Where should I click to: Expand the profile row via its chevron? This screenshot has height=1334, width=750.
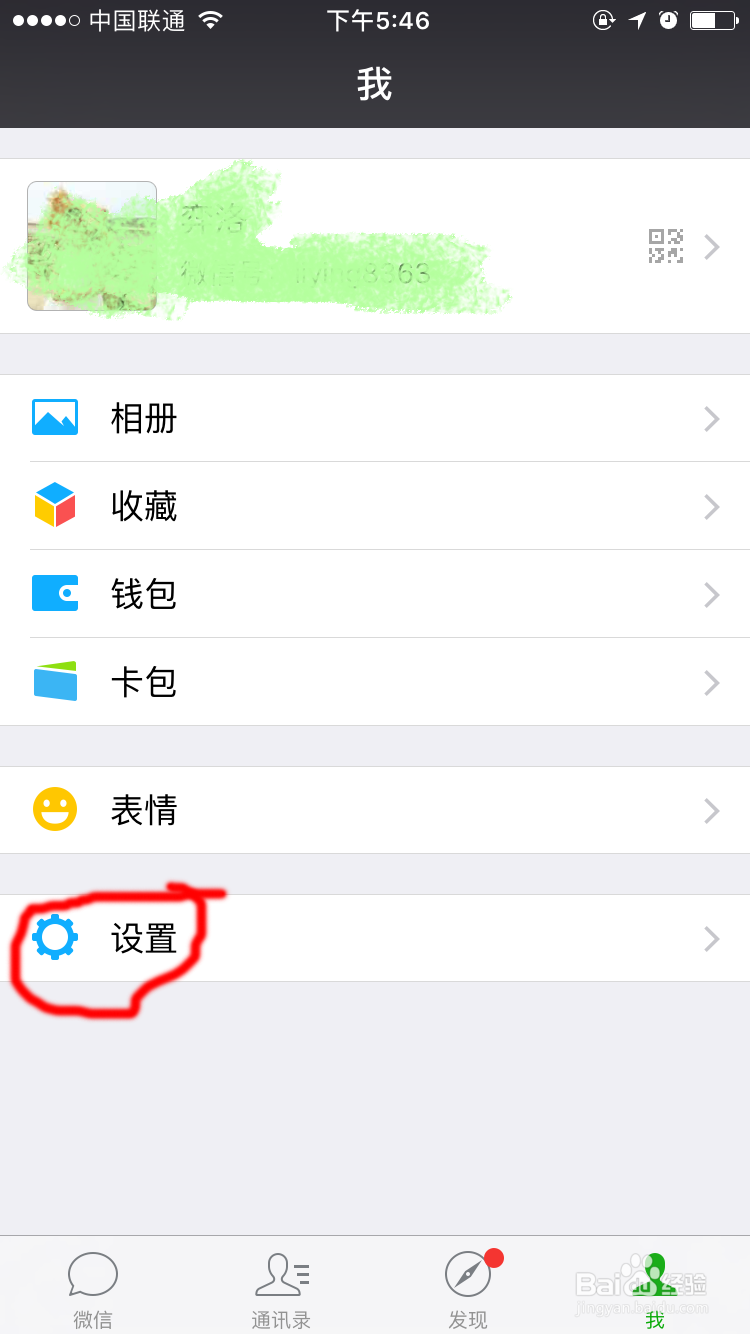[x=712, y=247]
